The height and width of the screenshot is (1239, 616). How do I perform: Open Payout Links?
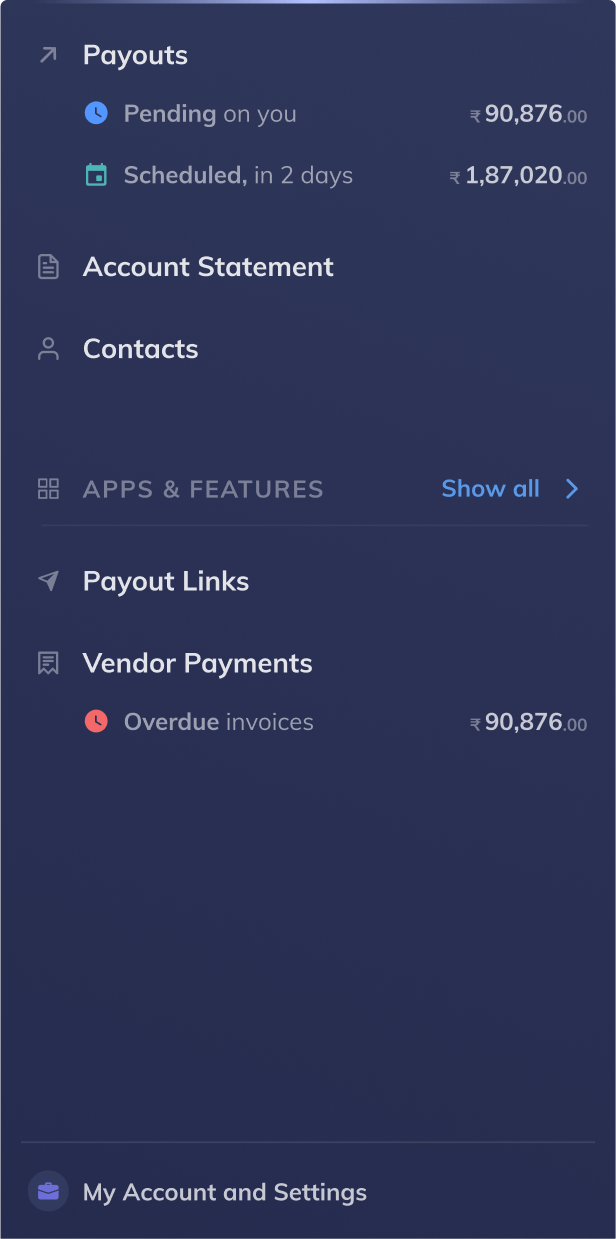click(165, 581)
